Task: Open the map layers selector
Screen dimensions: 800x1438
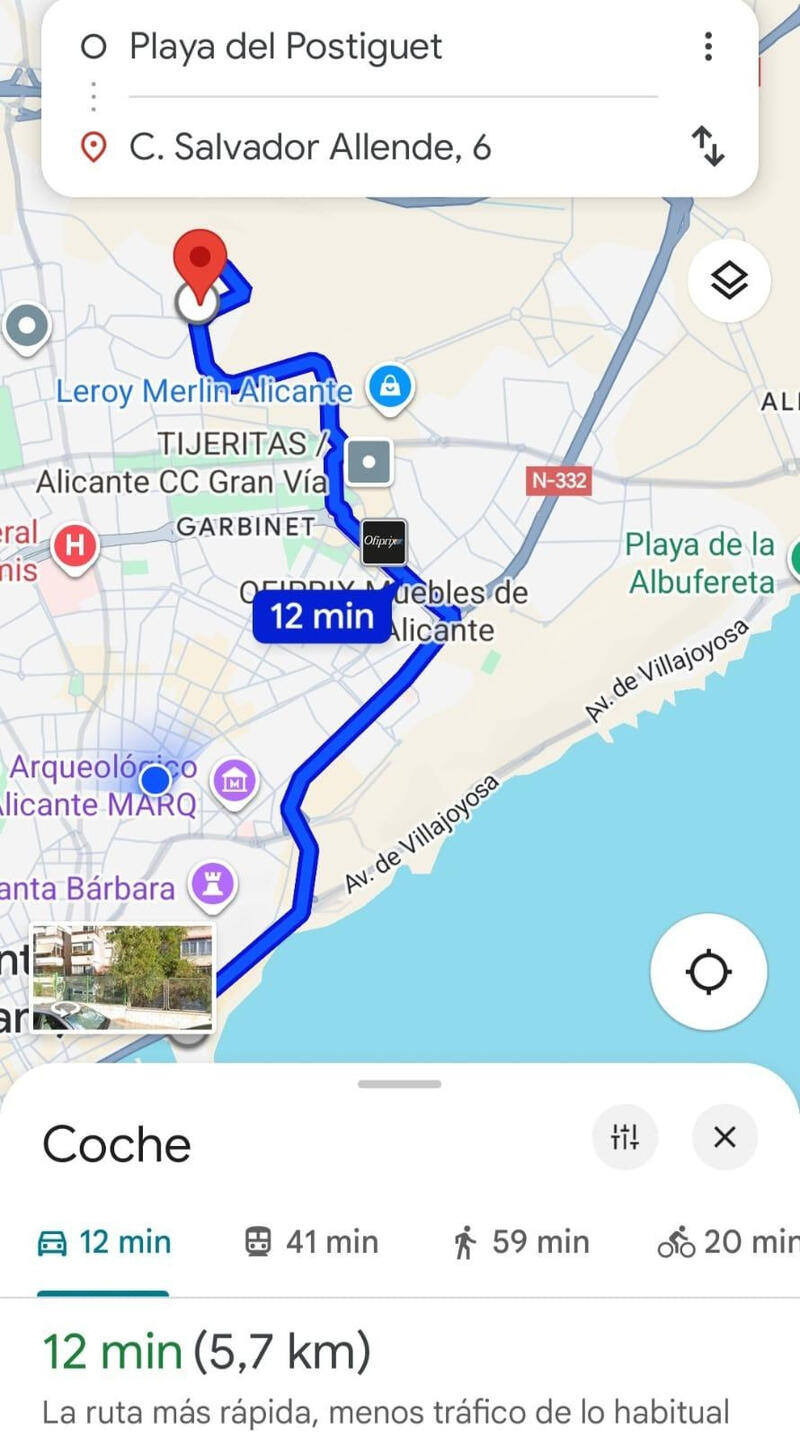Action: (x=729, y=281)
